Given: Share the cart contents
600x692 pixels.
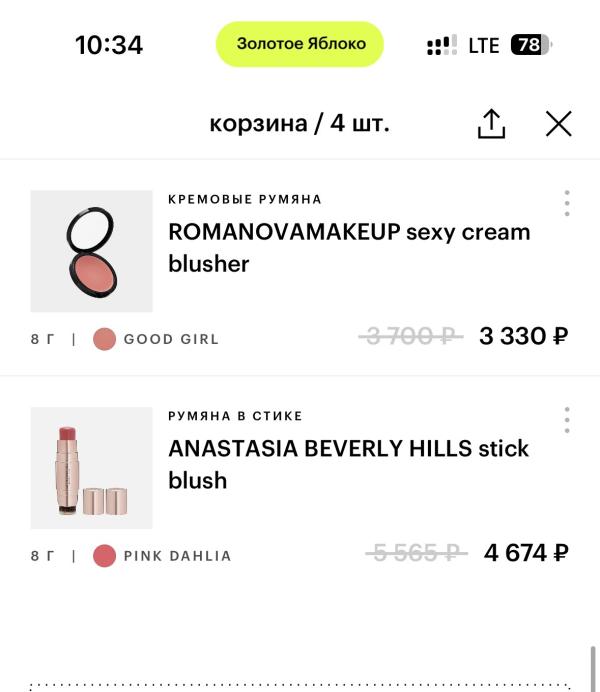Looking at the screenshot, I should click(x=491, y=124).
